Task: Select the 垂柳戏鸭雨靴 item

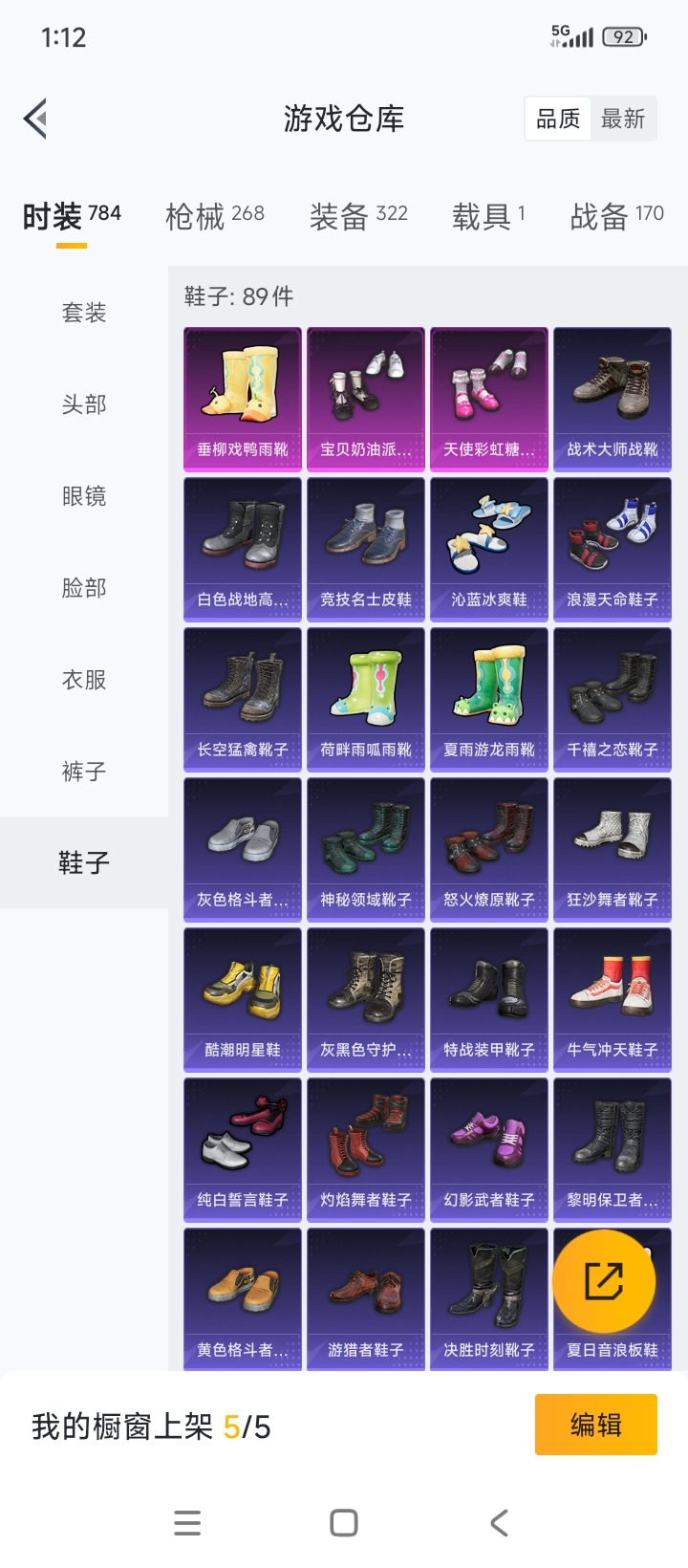Action: pos(242,397)
